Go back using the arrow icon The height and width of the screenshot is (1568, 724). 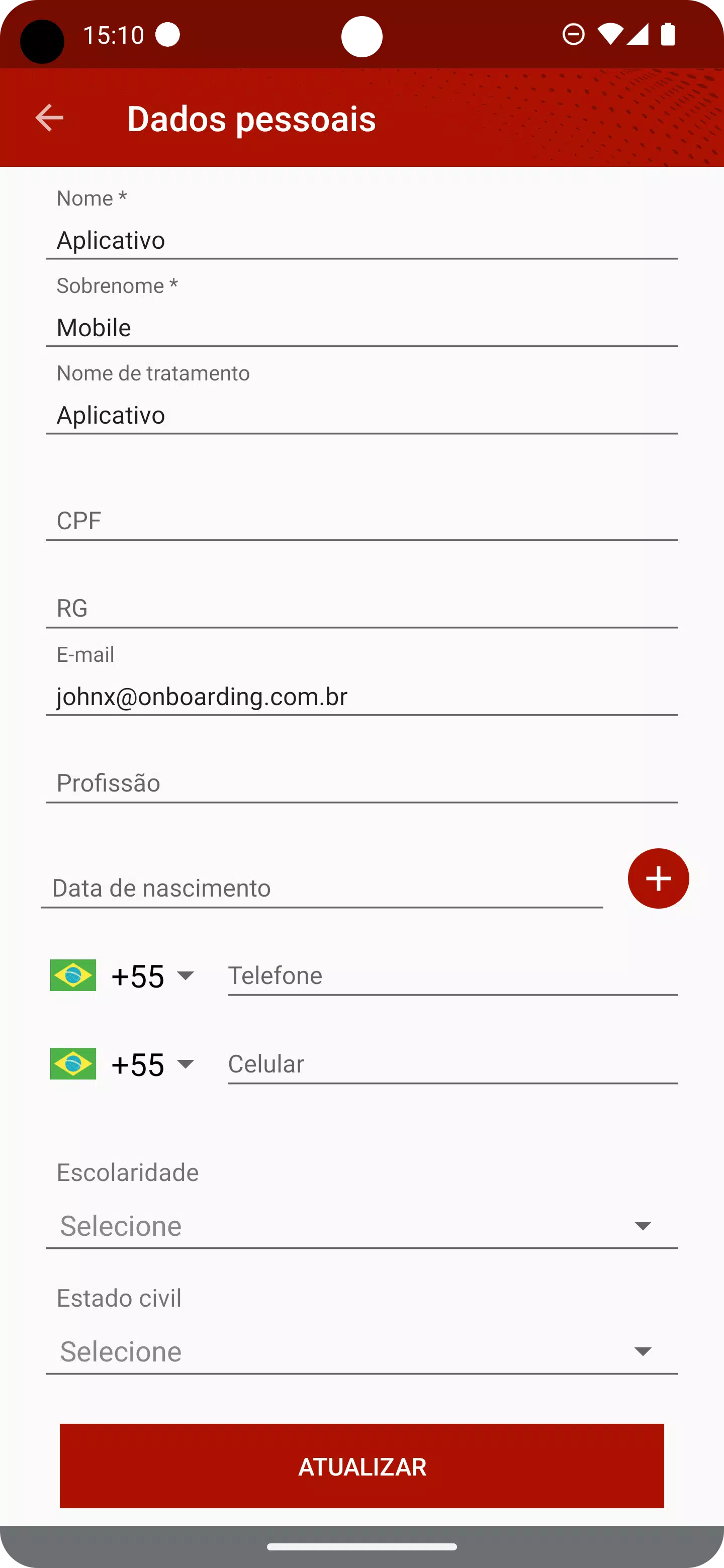(49, 118)
